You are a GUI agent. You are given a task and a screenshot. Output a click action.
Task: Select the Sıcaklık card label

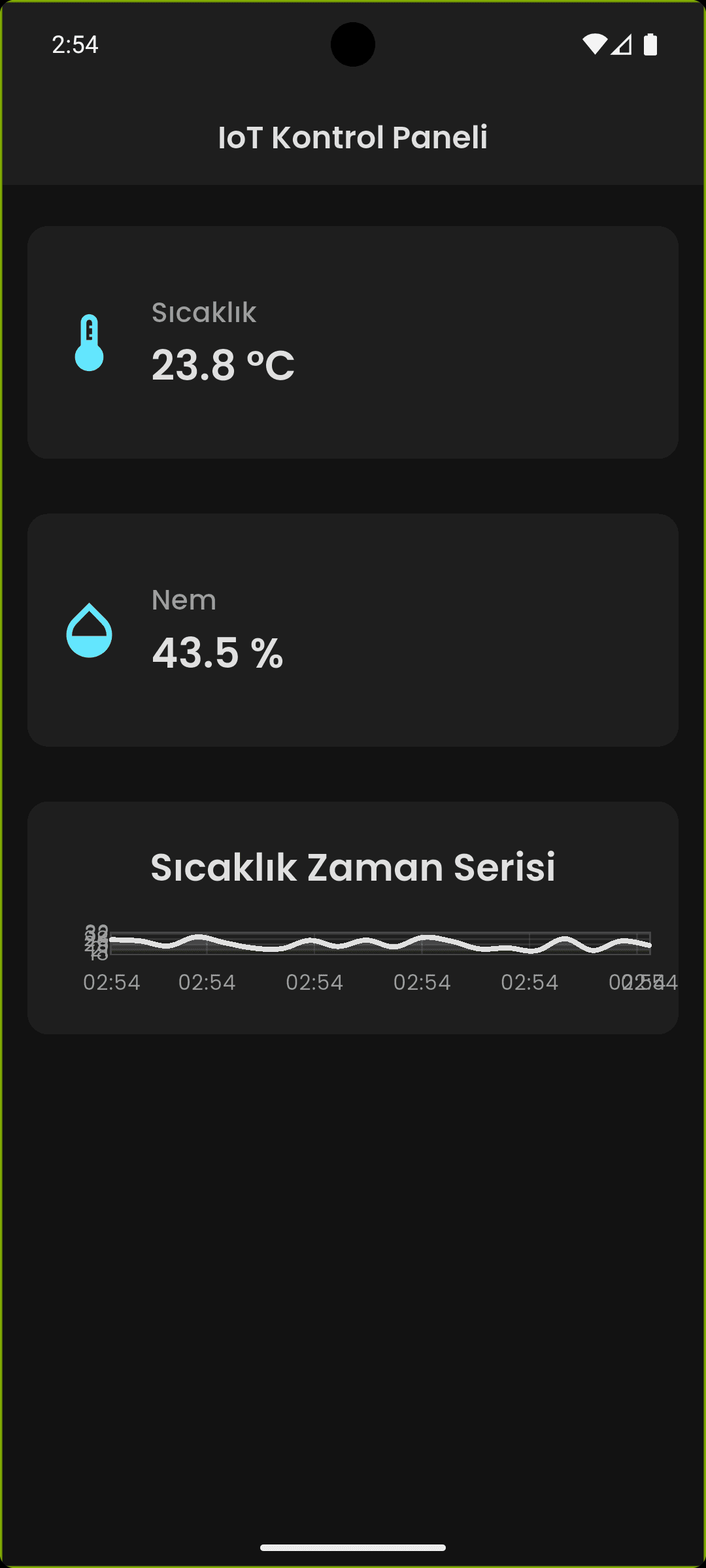[x=204, y=312]
